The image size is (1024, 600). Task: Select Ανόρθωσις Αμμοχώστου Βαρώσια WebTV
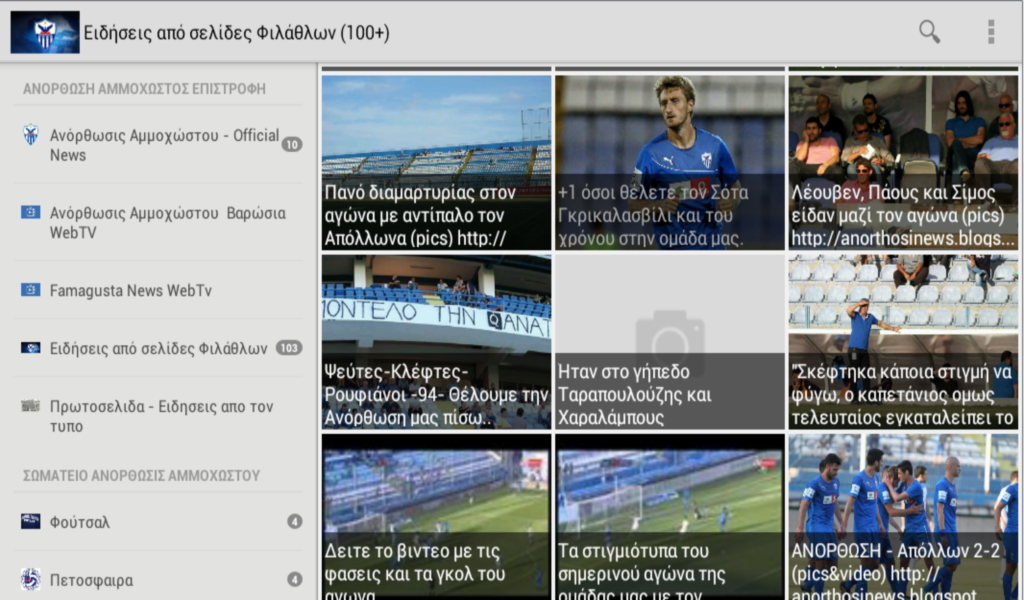click(x=158, y=223)
